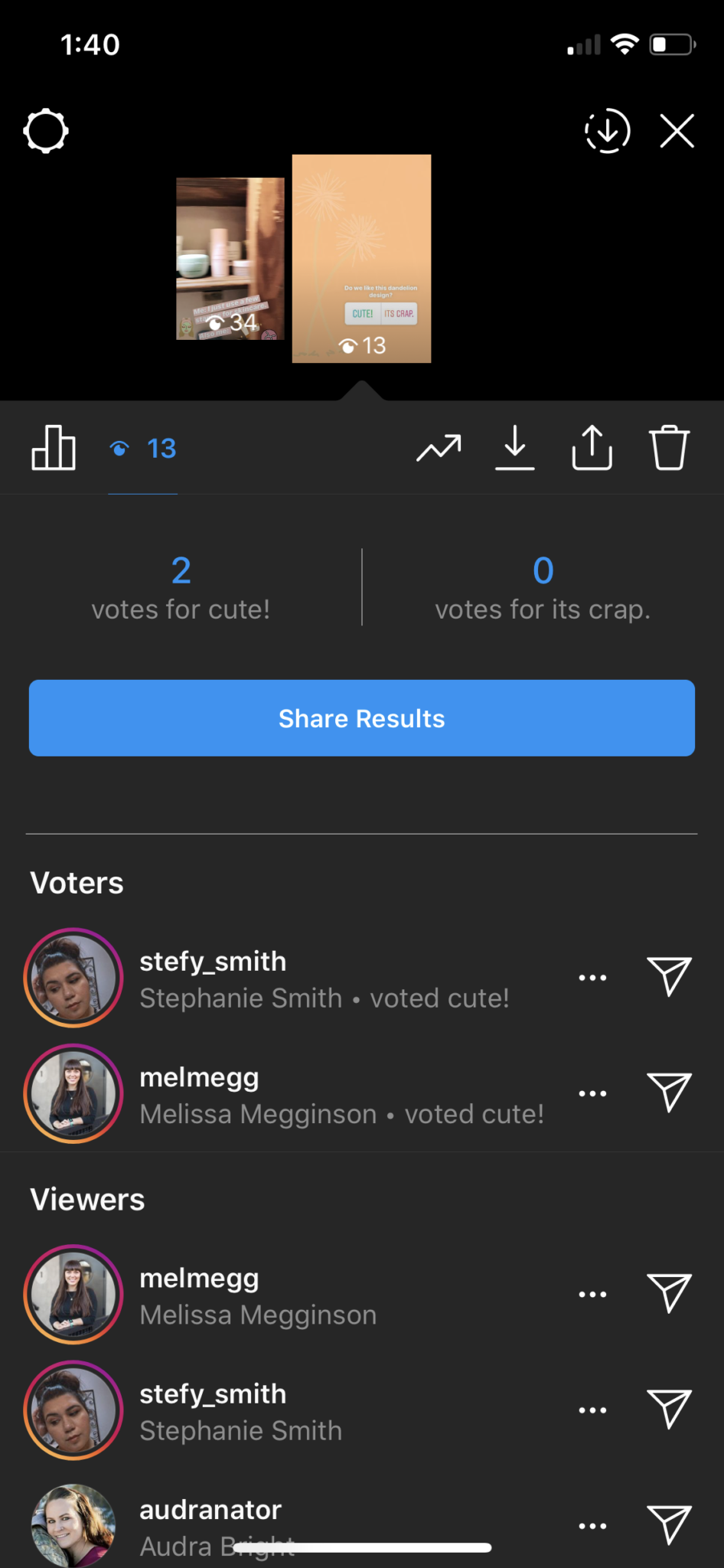Image resolution: width=724 pixels, height=1568 pixels.
Task: Open the settings gear icon
Action: (45, 130)
